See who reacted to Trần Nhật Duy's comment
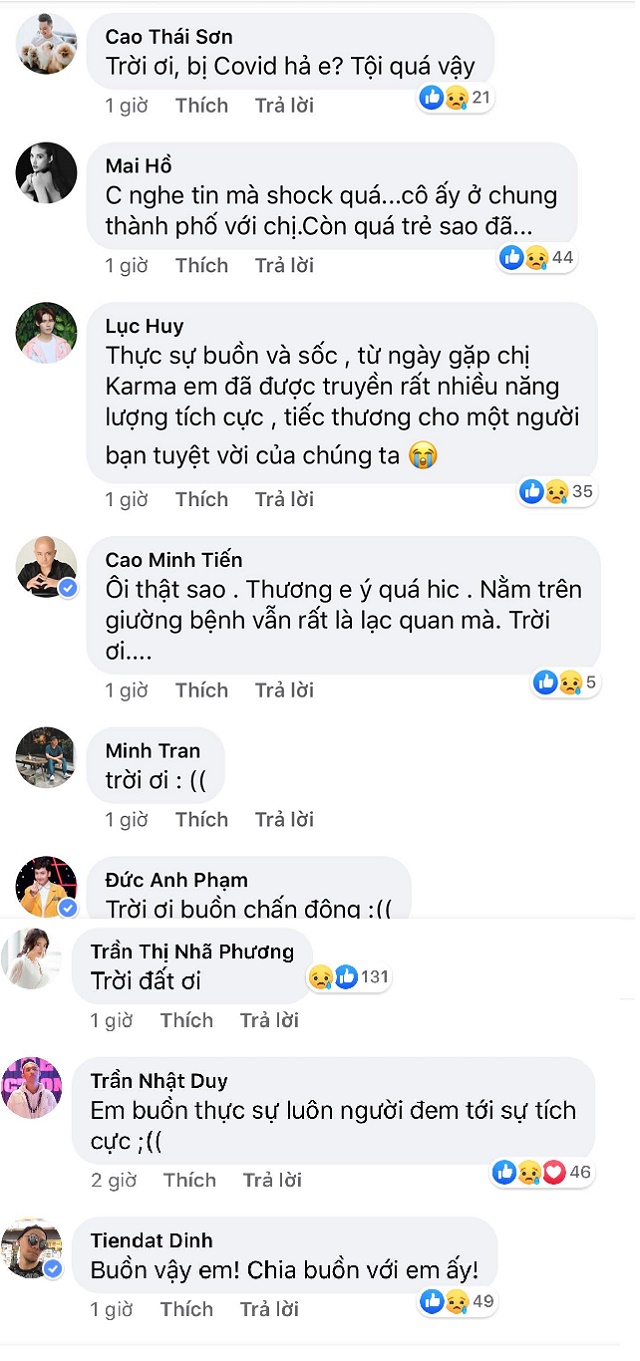This screenshot has width=640, height=1361. click(x=543, y=1171)
